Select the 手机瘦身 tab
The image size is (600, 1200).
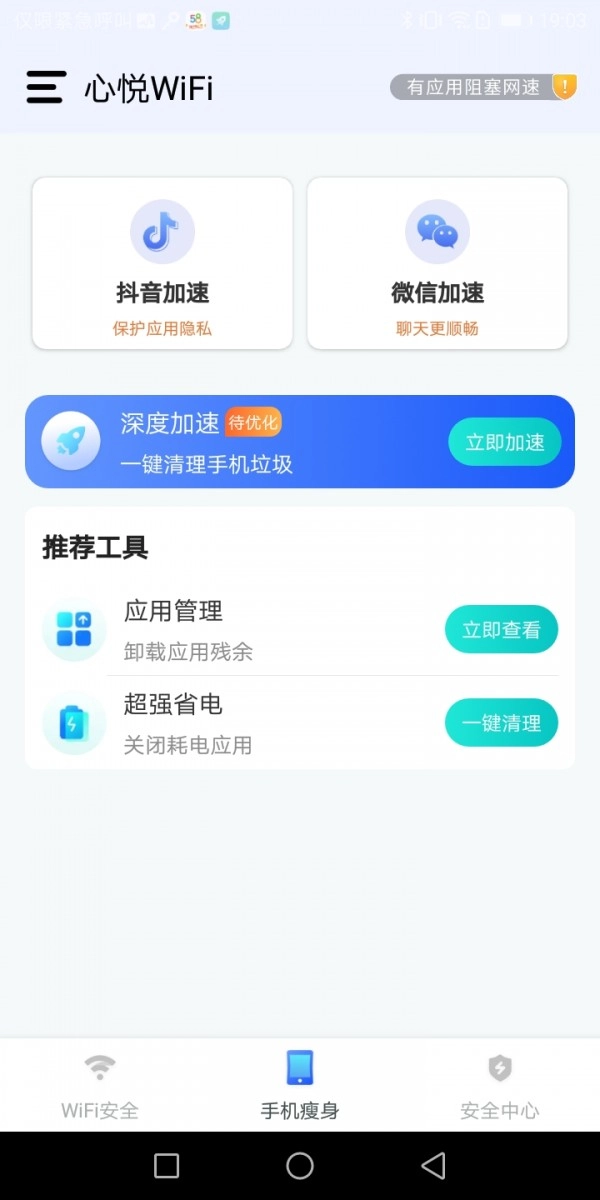click(x=299, y=1085)
